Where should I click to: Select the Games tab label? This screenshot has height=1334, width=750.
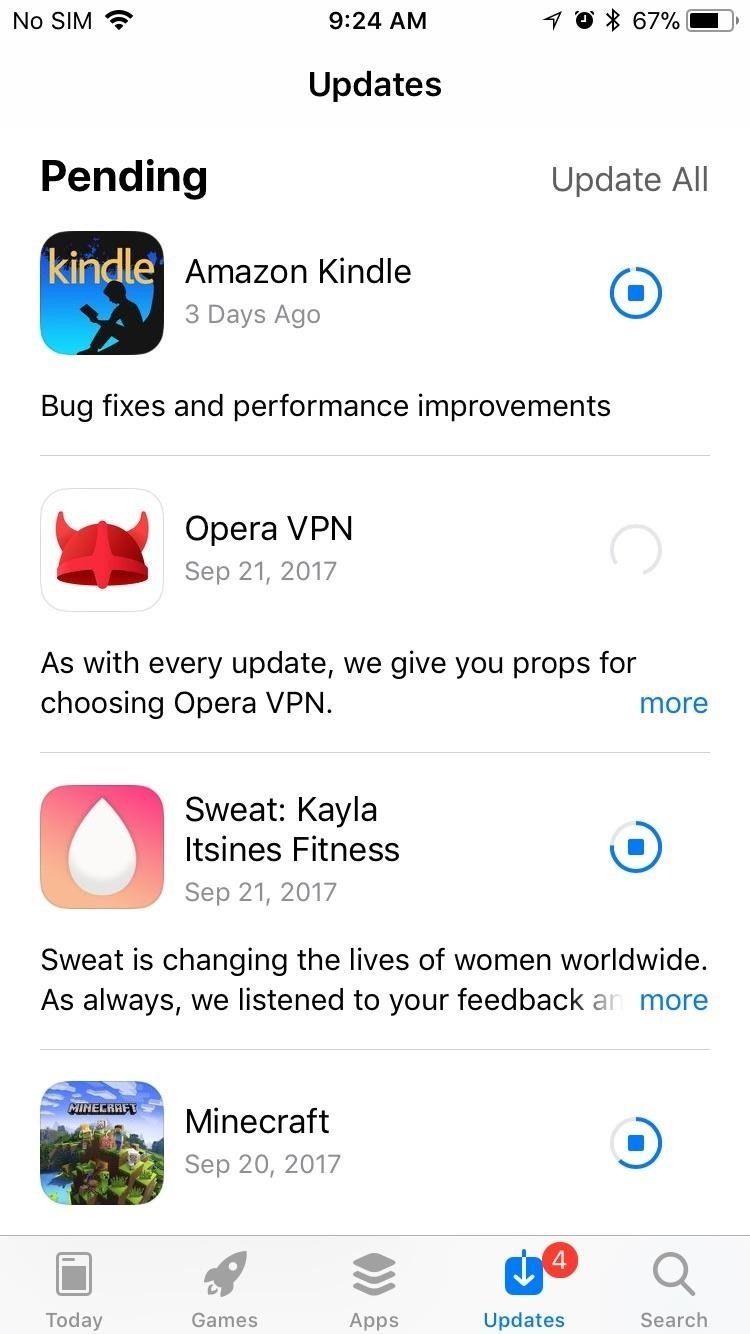pos(224,1320)
